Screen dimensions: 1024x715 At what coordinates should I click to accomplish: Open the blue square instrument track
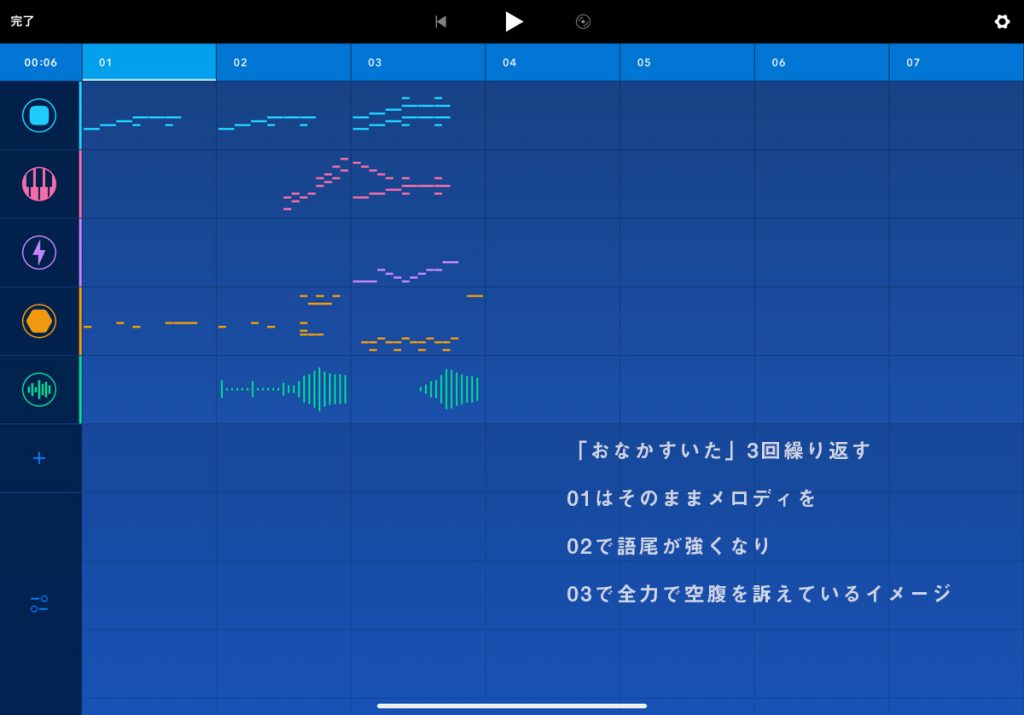coord(39,115)
